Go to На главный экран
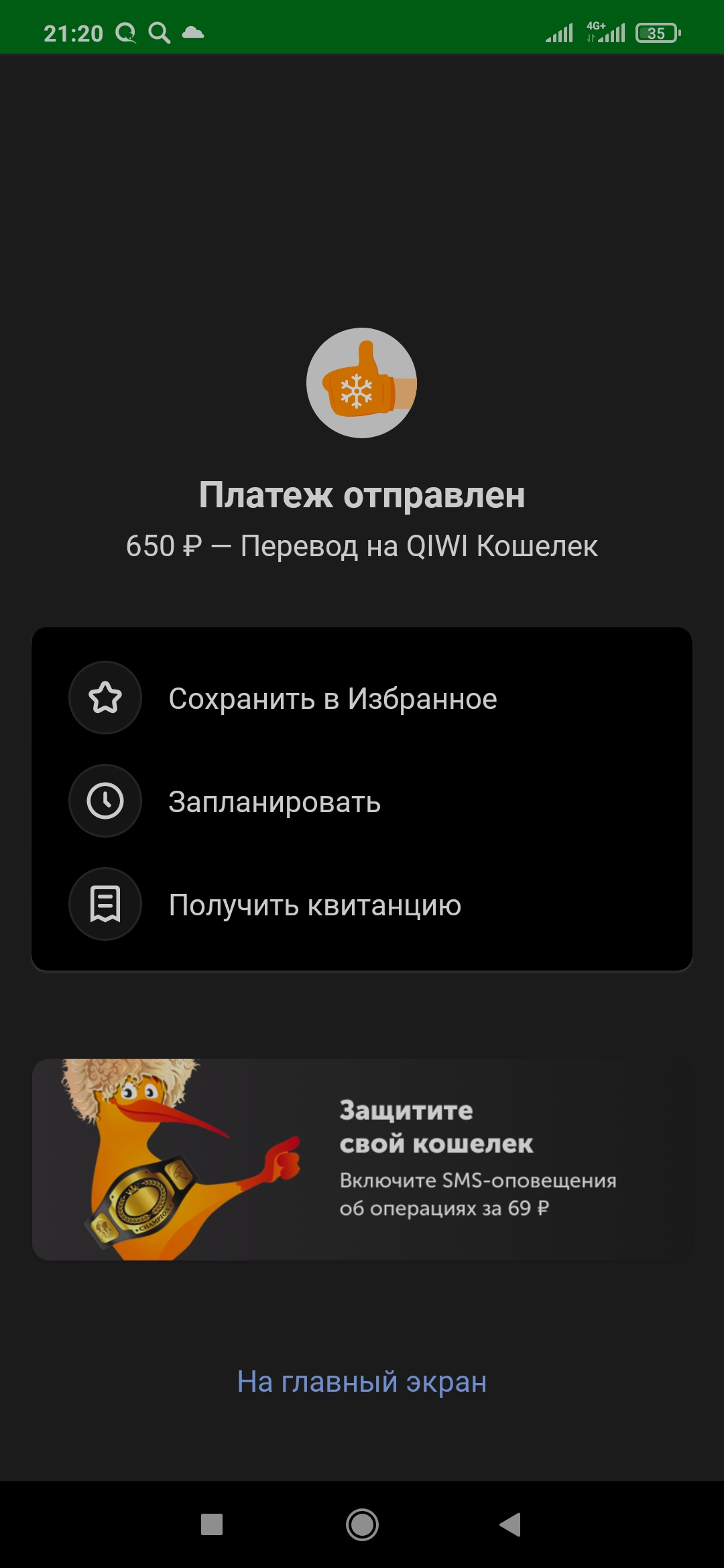The height and width of the screenshot is (1568, 724). pyautogui.click(x=362, y=1382)
